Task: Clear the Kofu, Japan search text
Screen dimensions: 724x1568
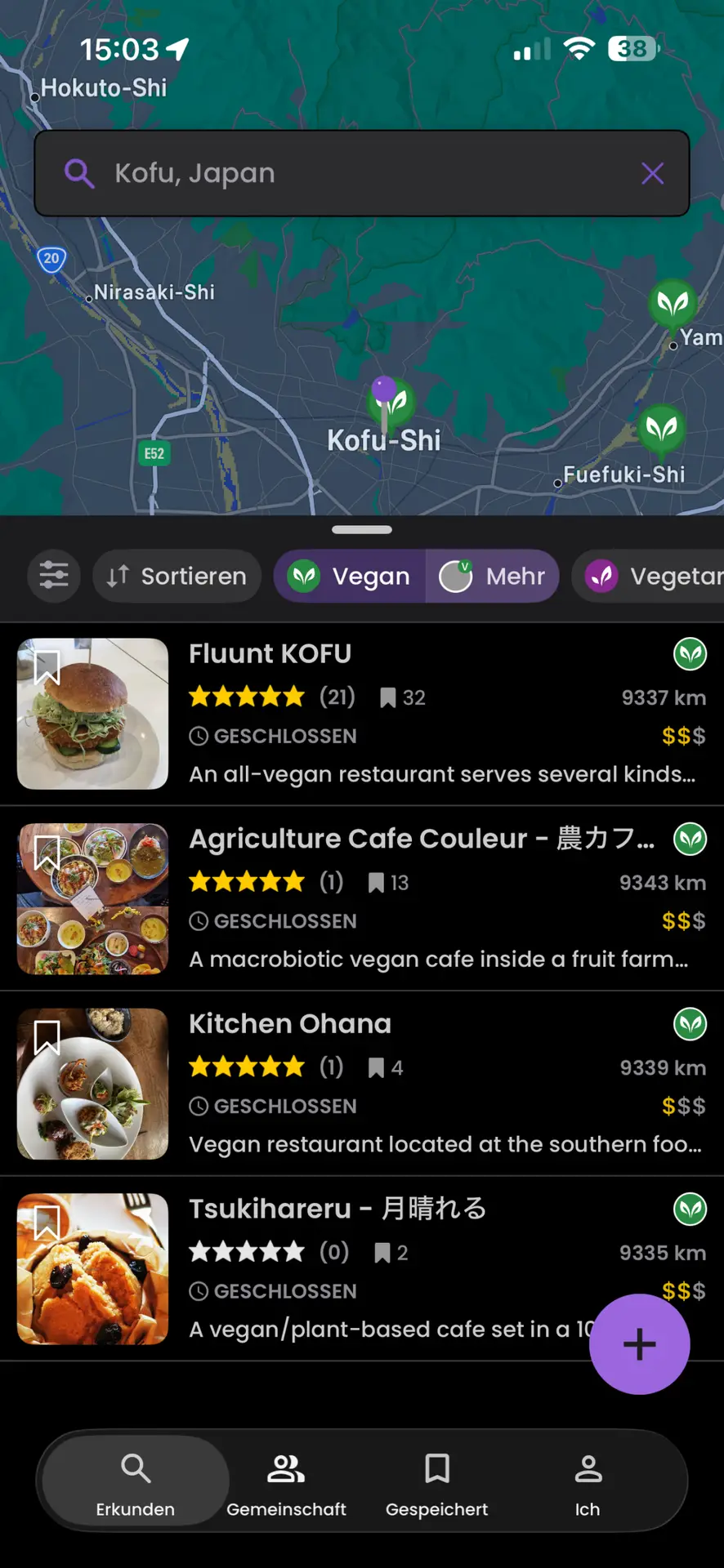Action: (652, 173)
